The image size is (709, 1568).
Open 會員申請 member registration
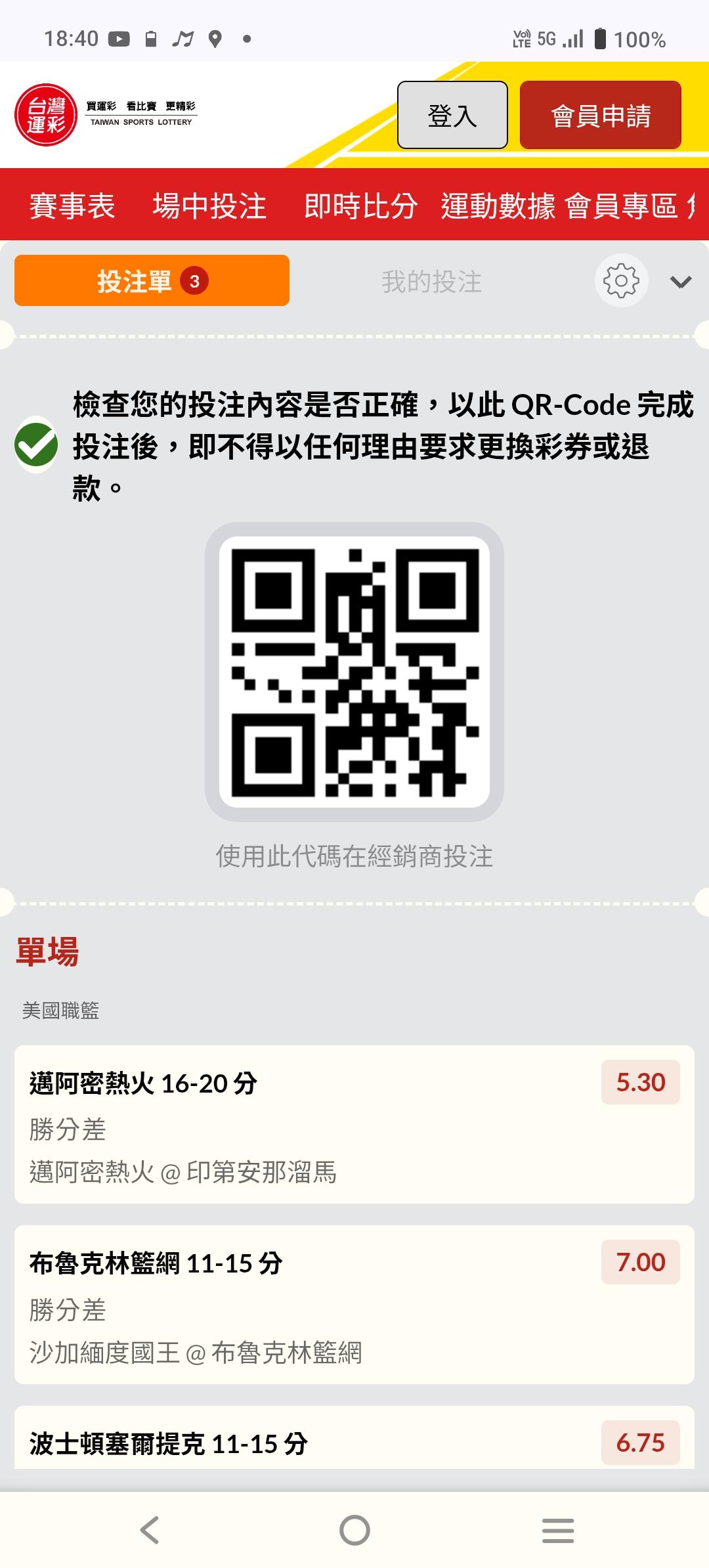pos(601,115)
